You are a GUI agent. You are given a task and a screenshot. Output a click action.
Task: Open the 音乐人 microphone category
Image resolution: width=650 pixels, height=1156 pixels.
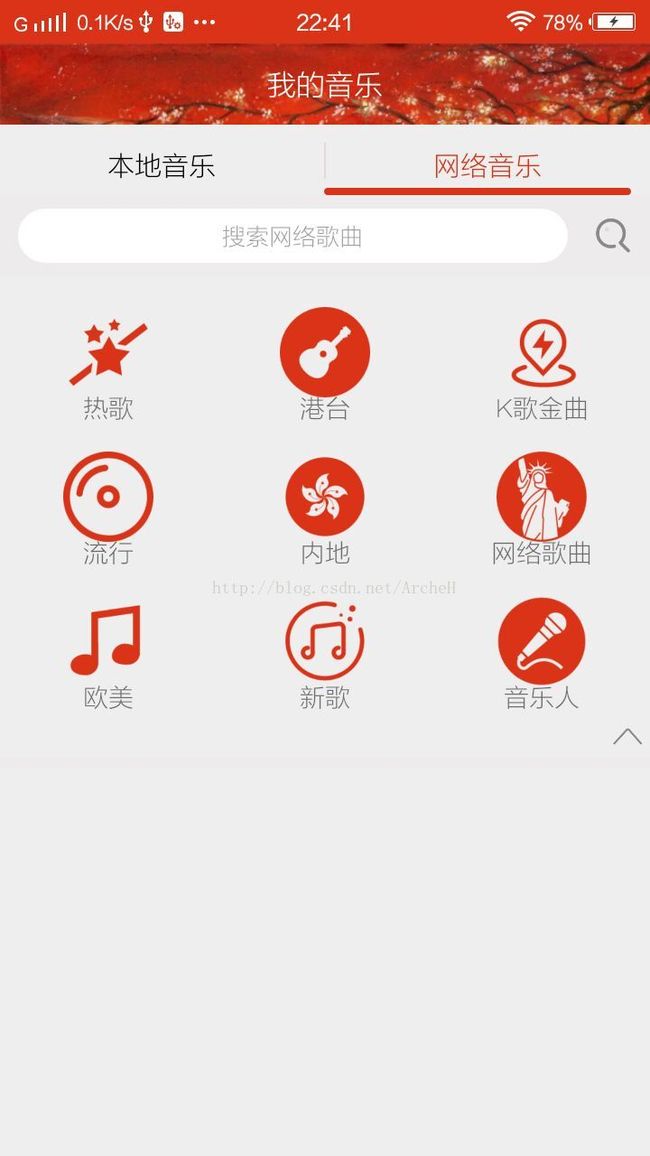542,654
